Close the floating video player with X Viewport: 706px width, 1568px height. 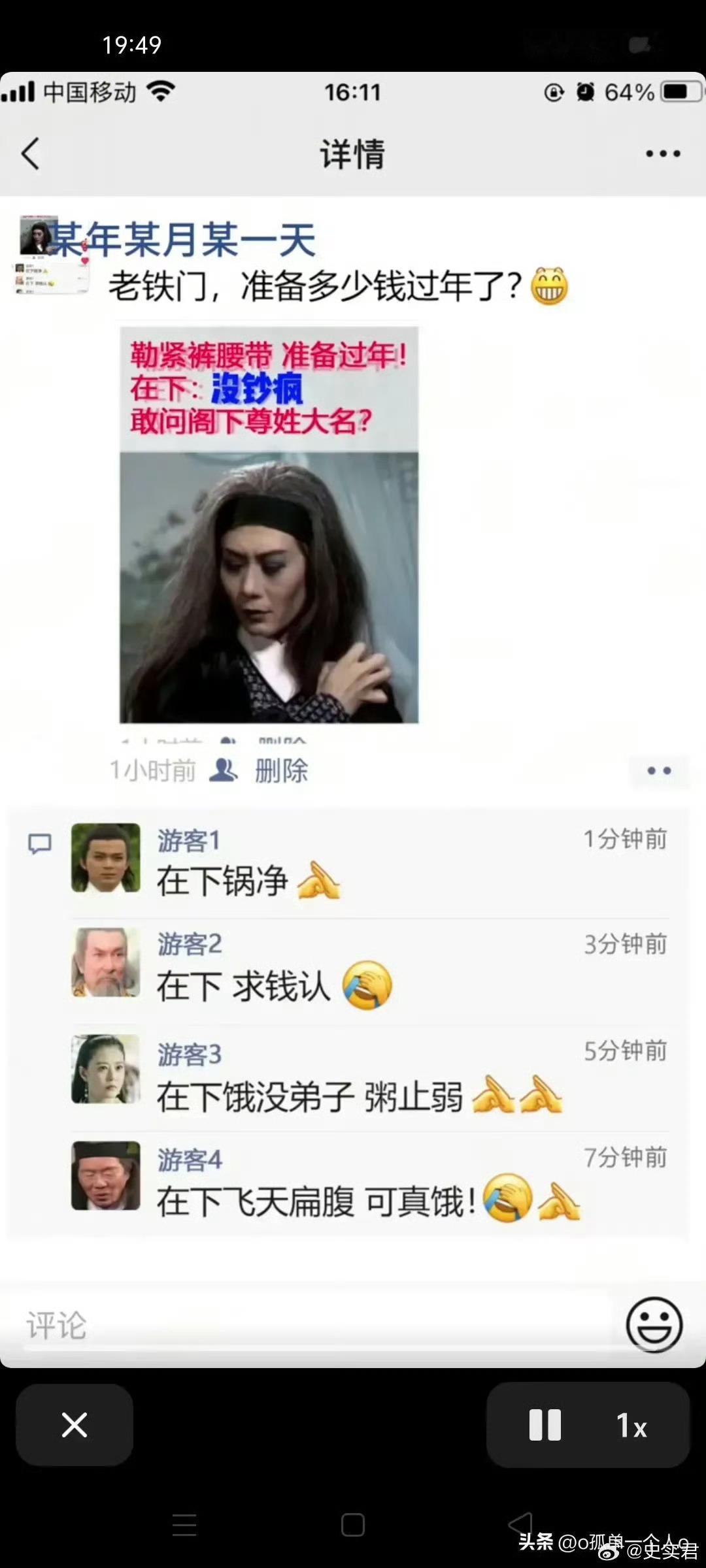coord(74,1426)
